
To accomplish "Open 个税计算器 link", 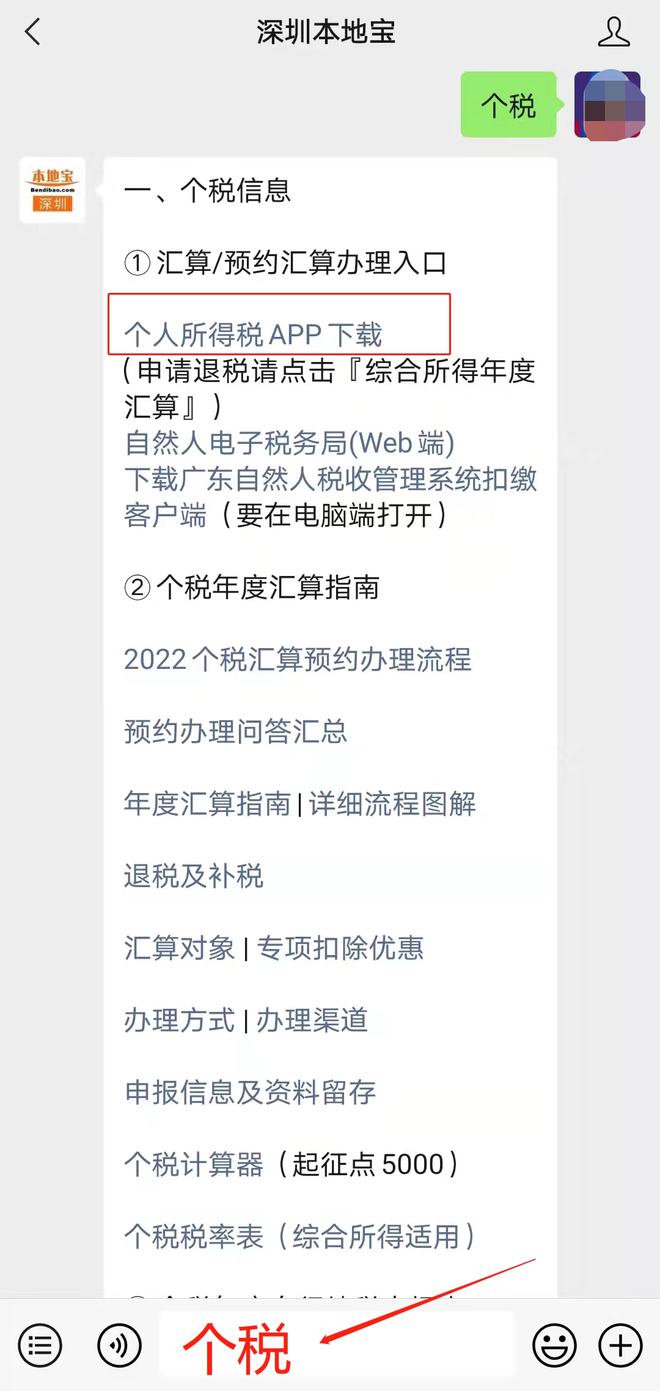I will 193,1164.
